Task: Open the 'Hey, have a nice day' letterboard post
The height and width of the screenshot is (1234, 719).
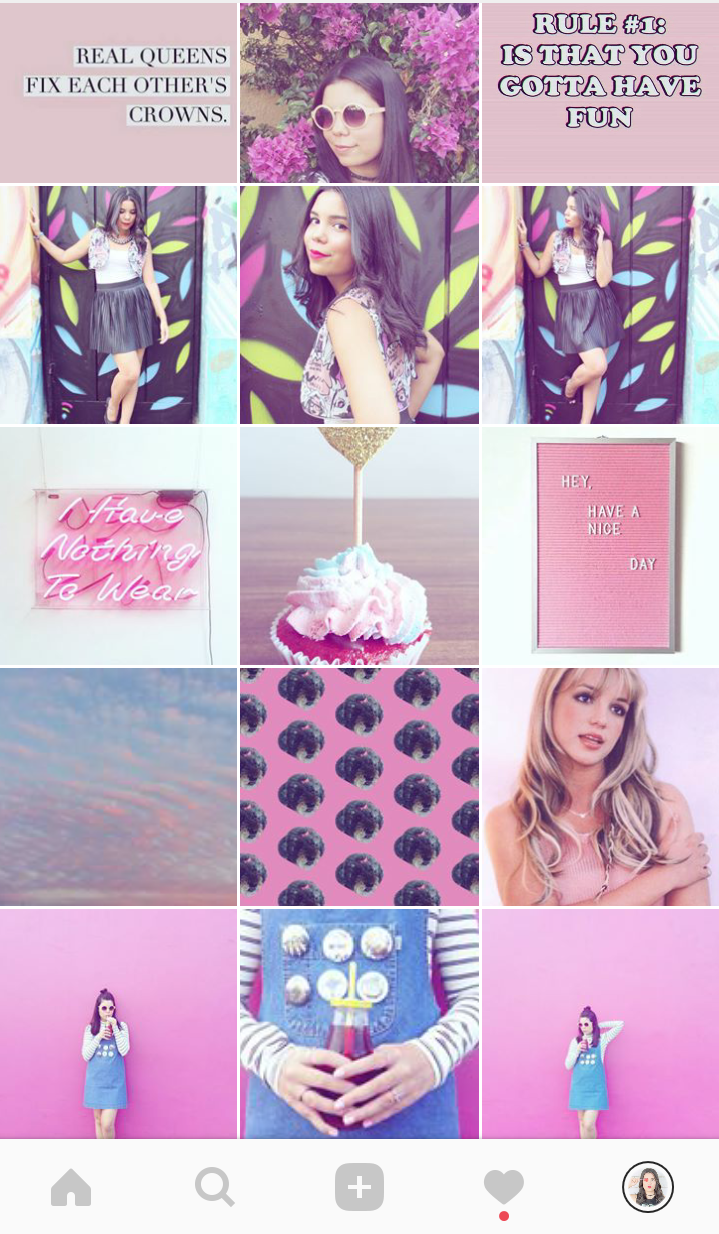Action: [600, 546]
